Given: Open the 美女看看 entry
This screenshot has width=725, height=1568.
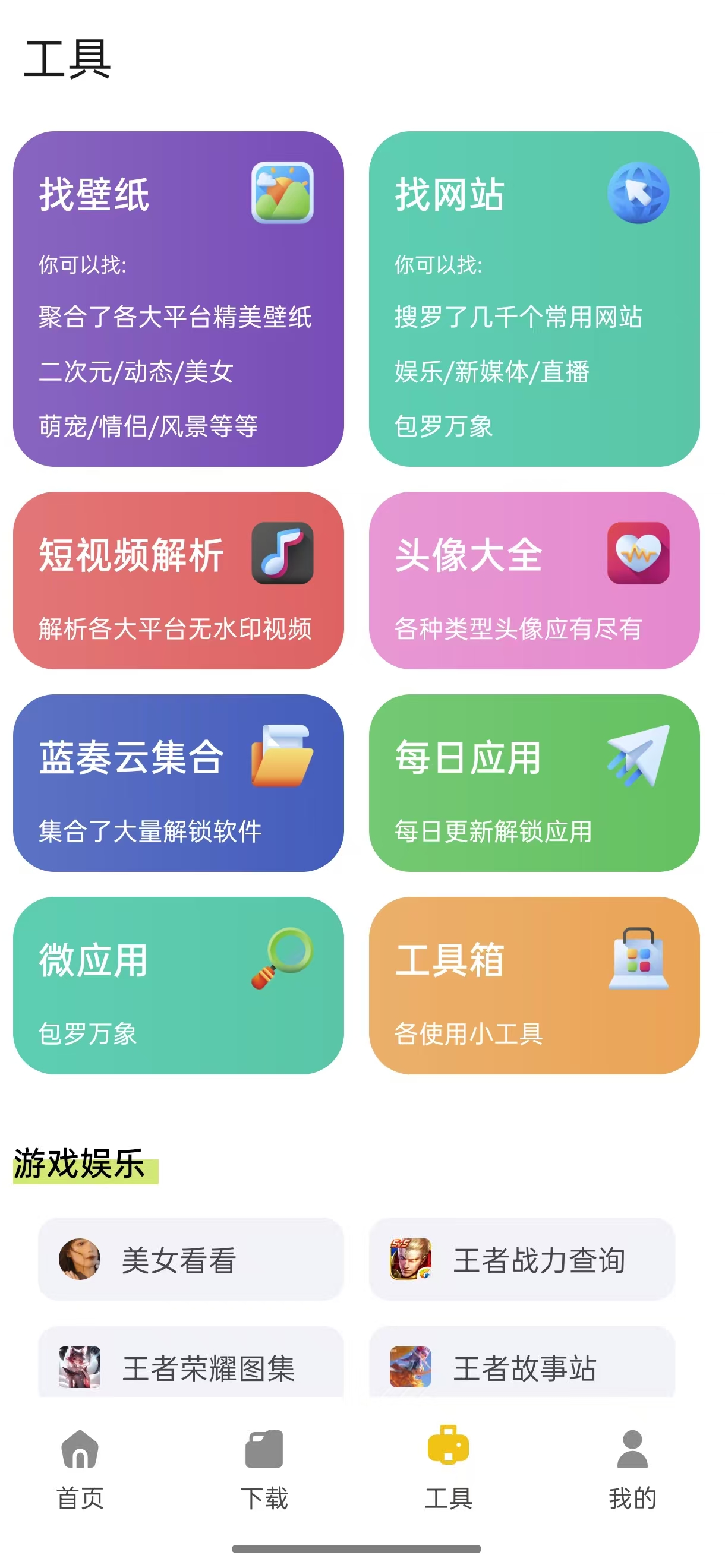Looking at the screenshot, I should point(189,1260).
